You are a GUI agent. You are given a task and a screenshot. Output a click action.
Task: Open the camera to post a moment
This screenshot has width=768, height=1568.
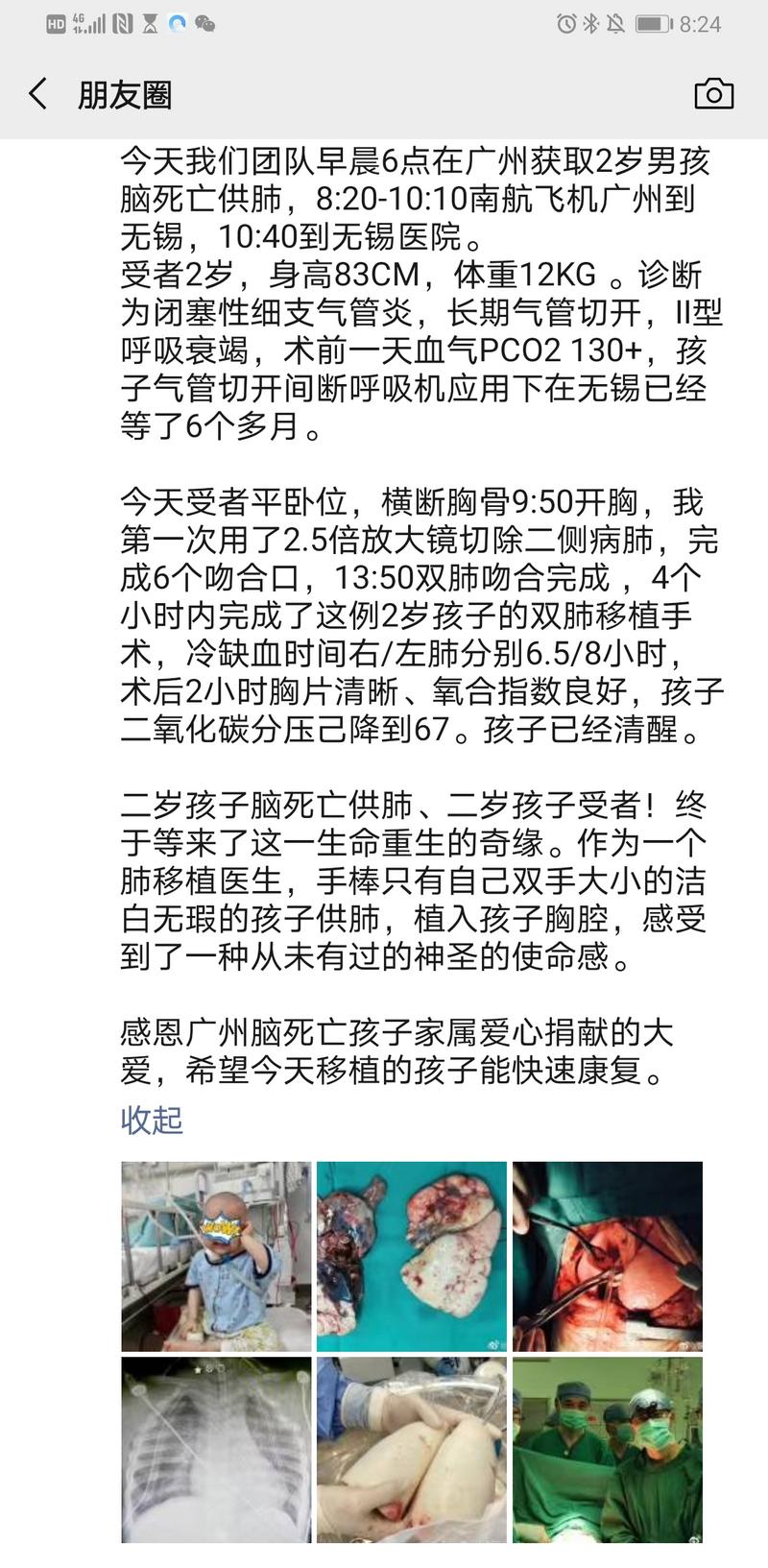click(x=713, y=94)
